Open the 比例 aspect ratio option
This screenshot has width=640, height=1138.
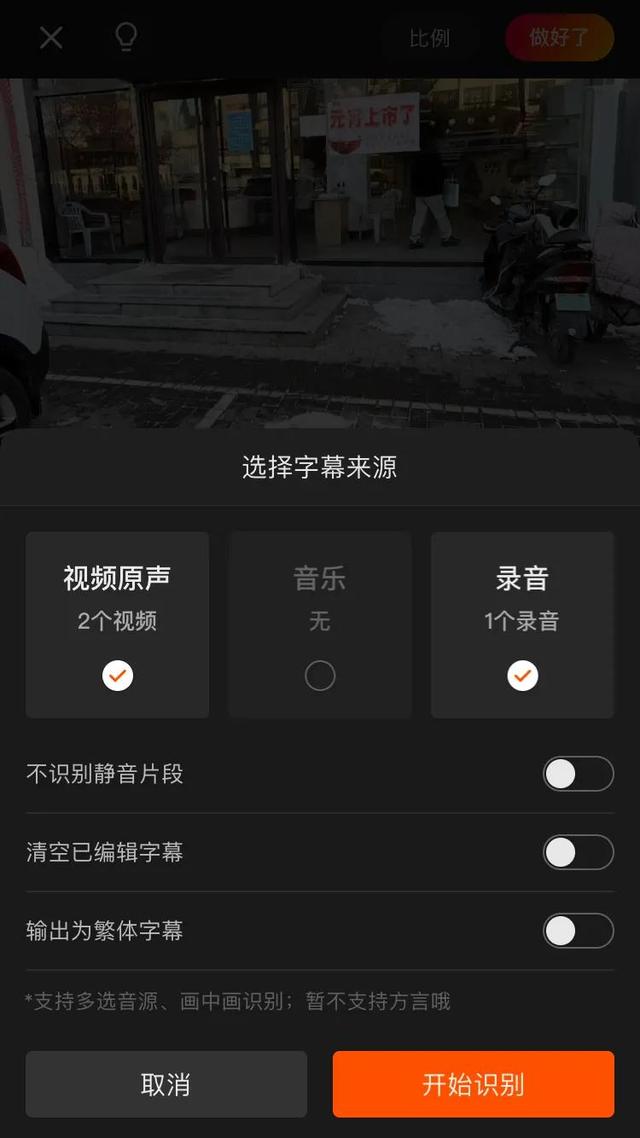429,38
